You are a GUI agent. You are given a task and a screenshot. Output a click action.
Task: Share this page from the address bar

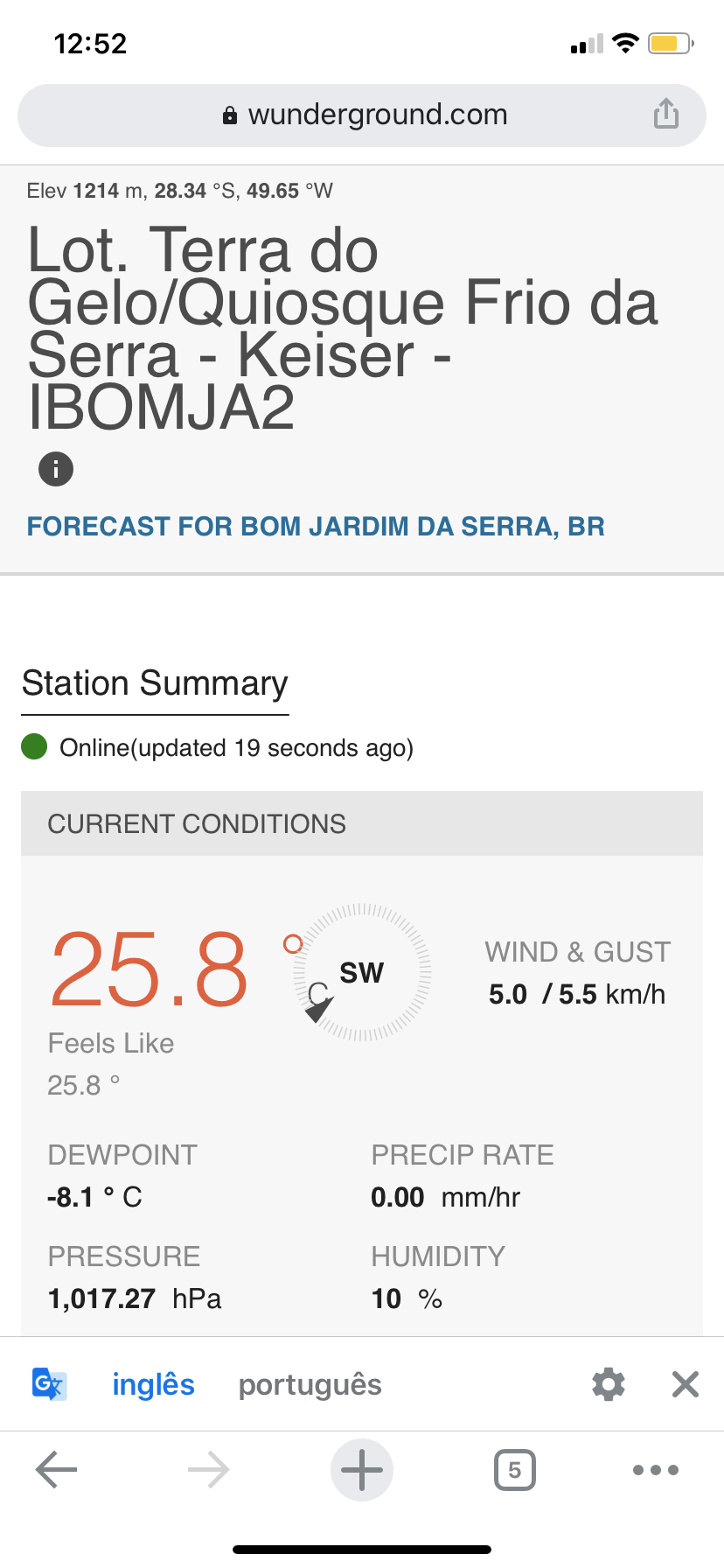click(666, 114)
